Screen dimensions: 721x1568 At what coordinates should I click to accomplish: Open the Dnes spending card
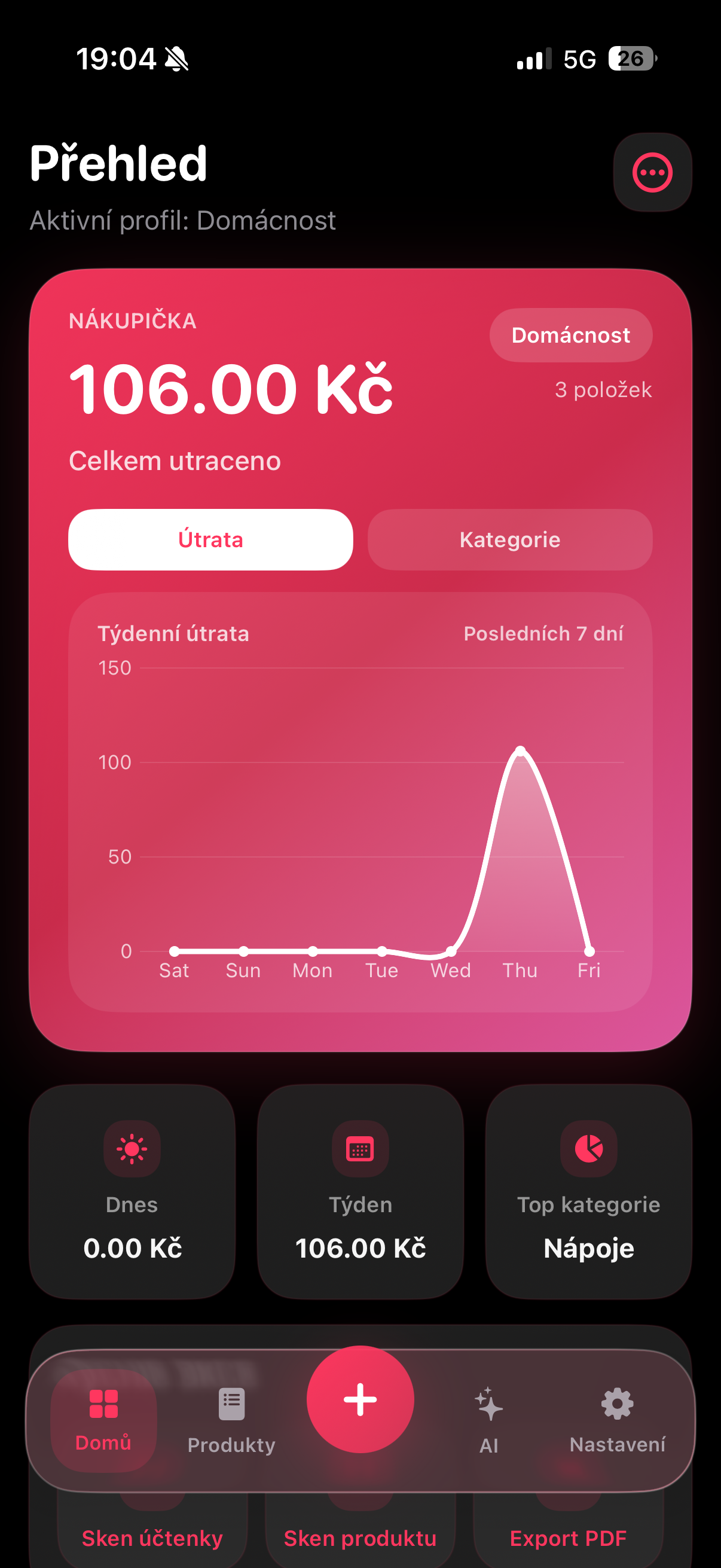(132, 1191)
